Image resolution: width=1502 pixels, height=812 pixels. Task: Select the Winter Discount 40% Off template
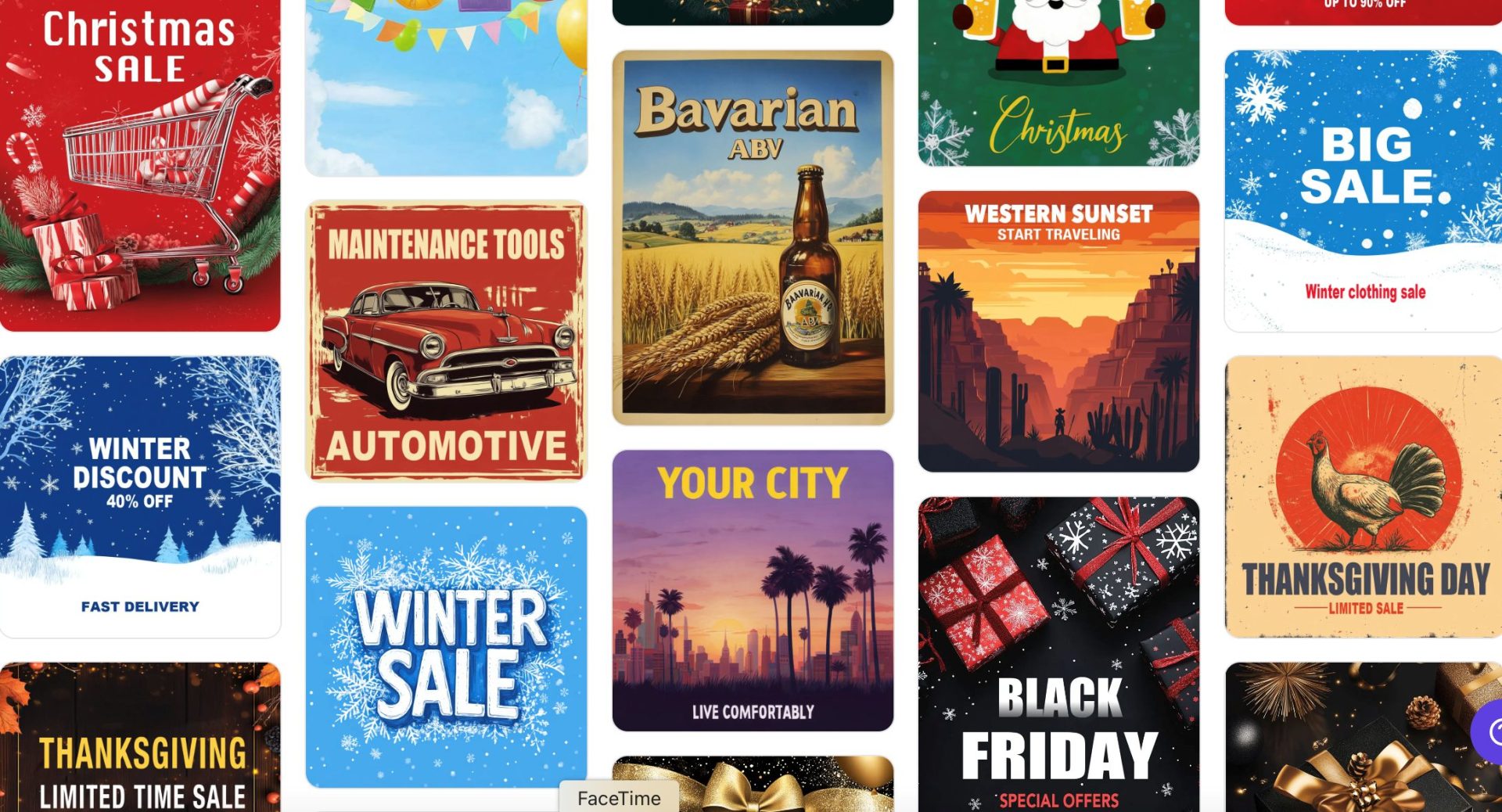click(x=140, y=497)
